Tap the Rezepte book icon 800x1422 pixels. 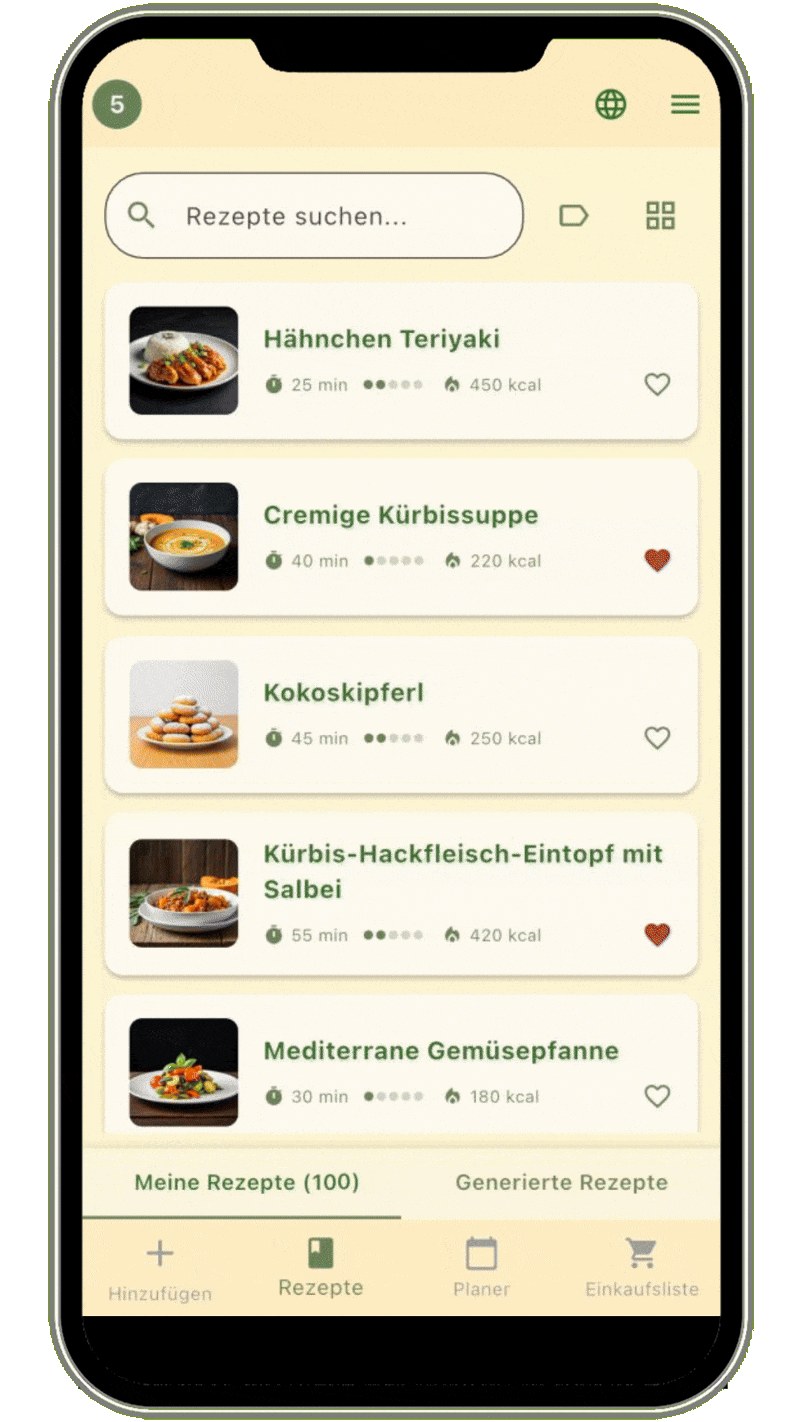tap(320, 1249)
